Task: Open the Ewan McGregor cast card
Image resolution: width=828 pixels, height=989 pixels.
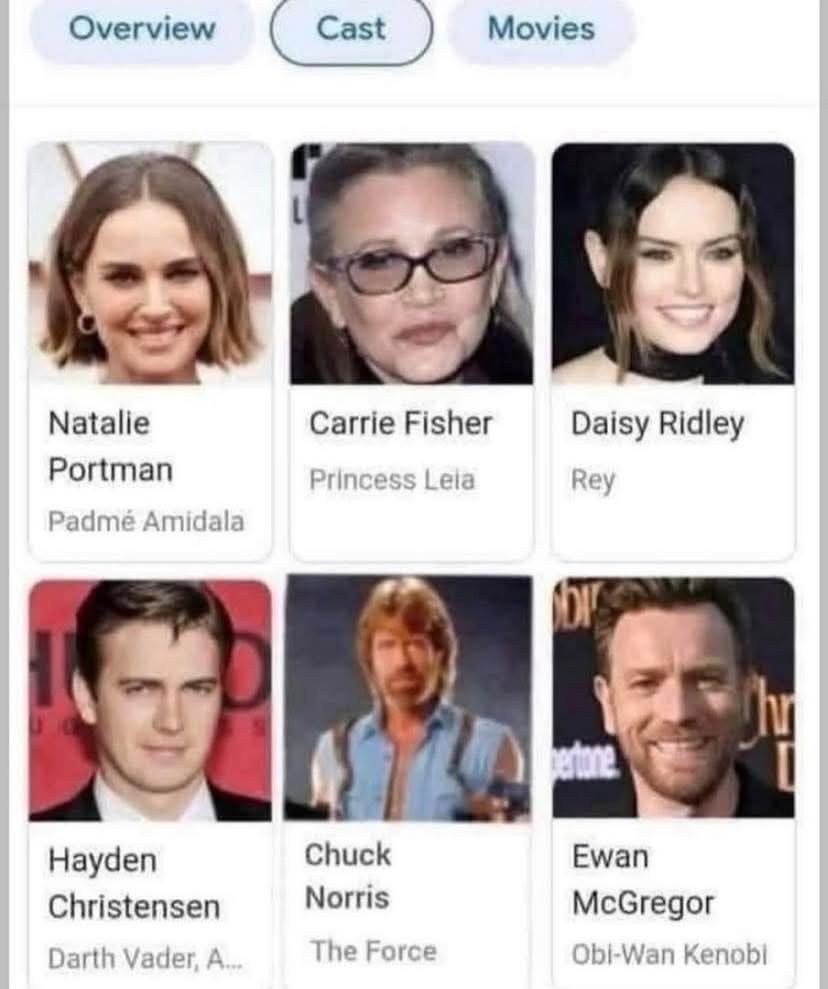Action: pos(673,780)
